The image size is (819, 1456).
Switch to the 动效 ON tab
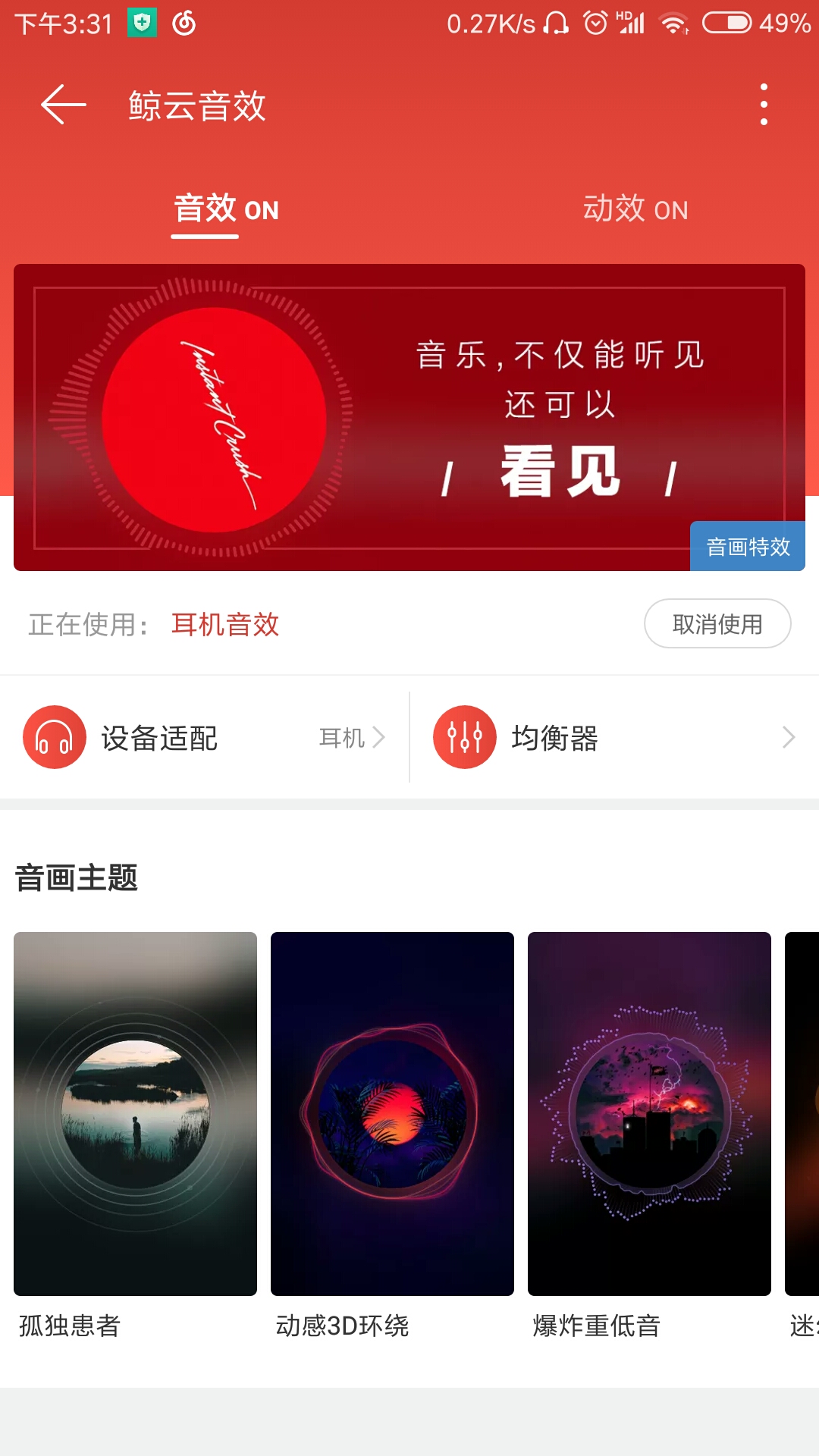pos(635,209)
